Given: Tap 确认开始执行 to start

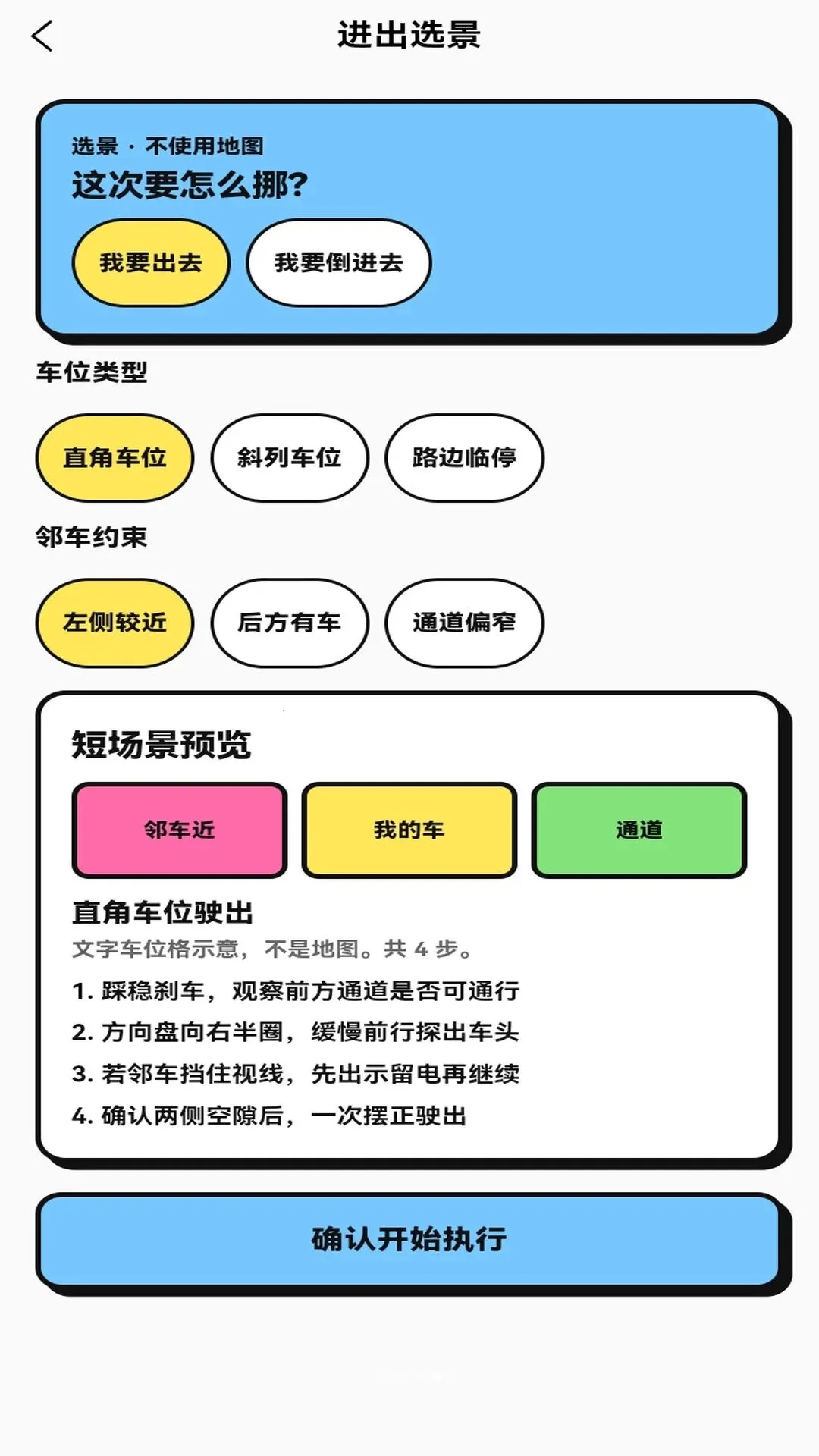Looking at the screenshot, I should tap(409, 1240).
